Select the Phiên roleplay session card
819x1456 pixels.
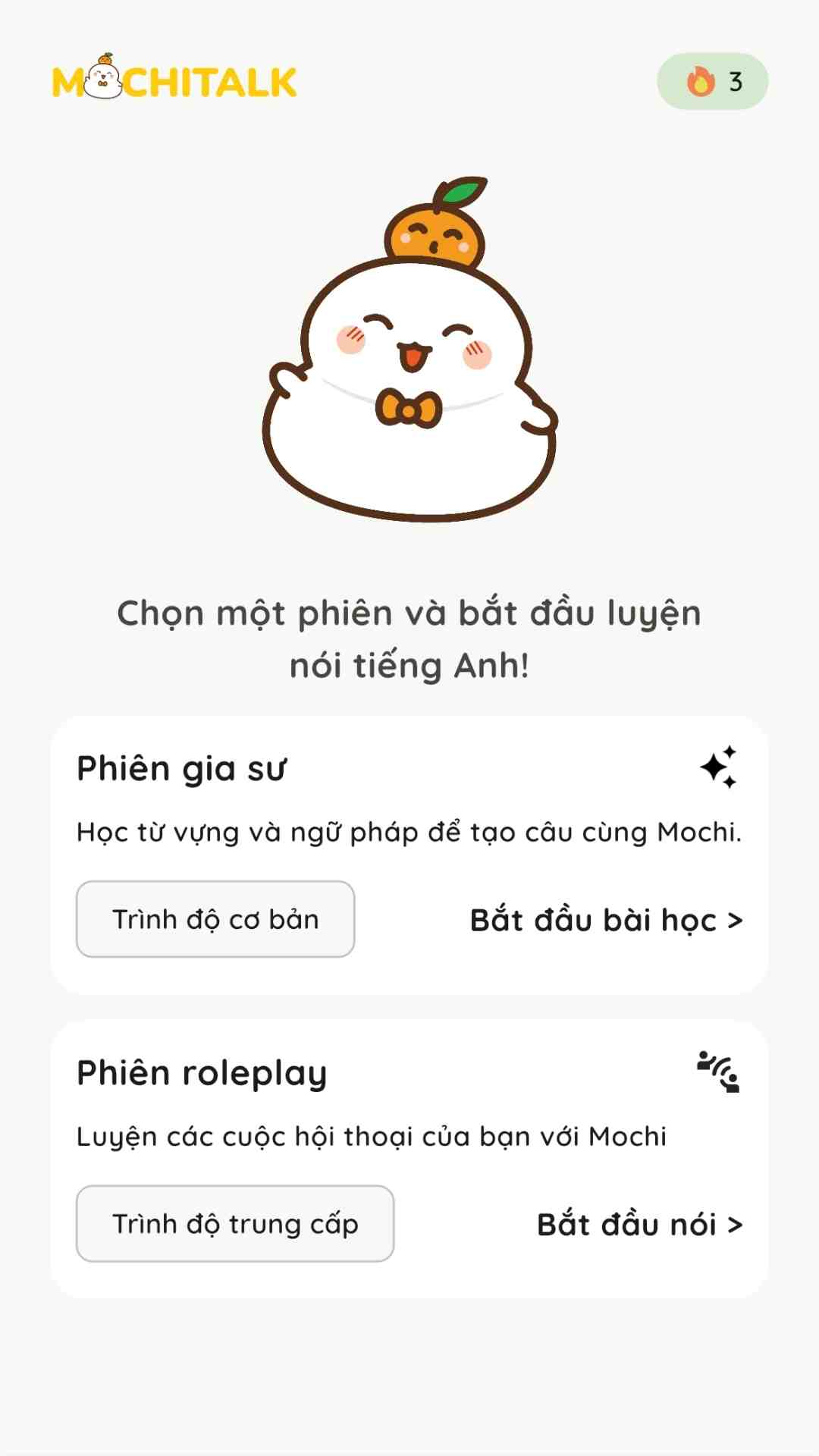coord(409,1153)
